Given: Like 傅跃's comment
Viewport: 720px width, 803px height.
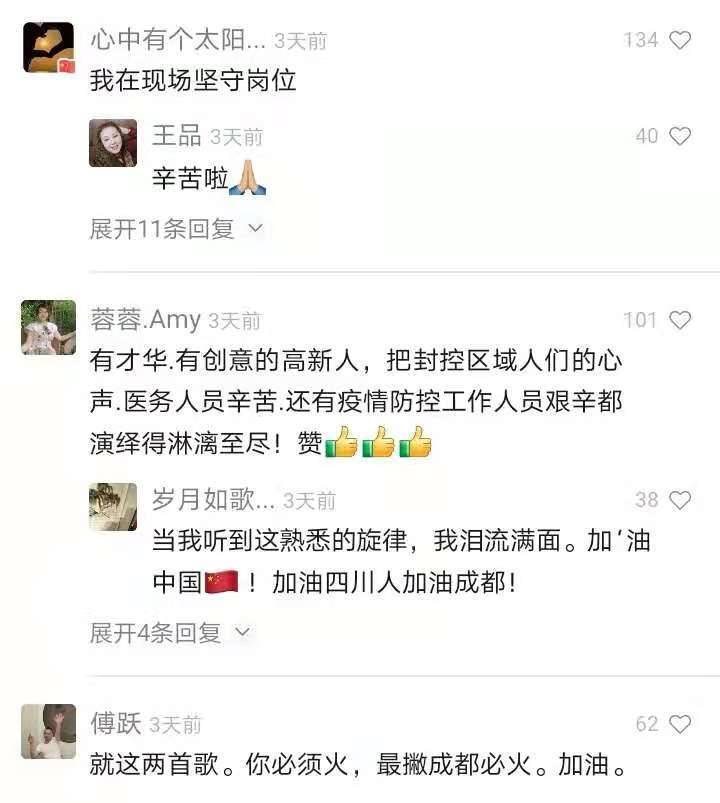Looking at the screenshot, I should coord(680,724).
